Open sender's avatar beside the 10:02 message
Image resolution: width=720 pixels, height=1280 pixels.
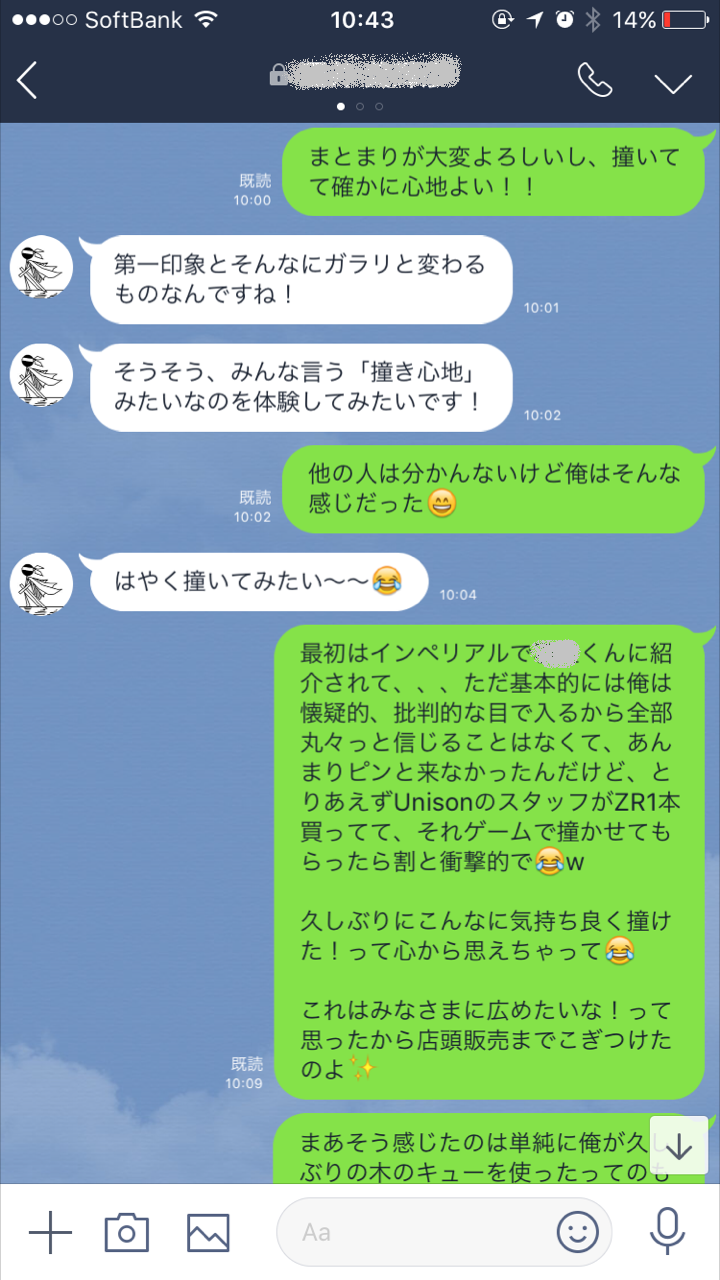[x=42, y=376]
